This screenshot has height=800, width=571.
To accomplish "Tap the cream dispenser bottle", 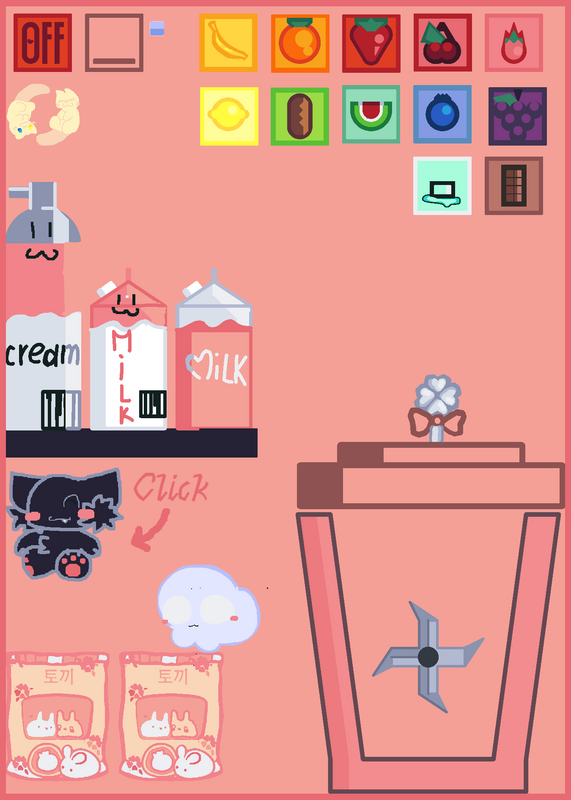I will [x=43, y=306].
